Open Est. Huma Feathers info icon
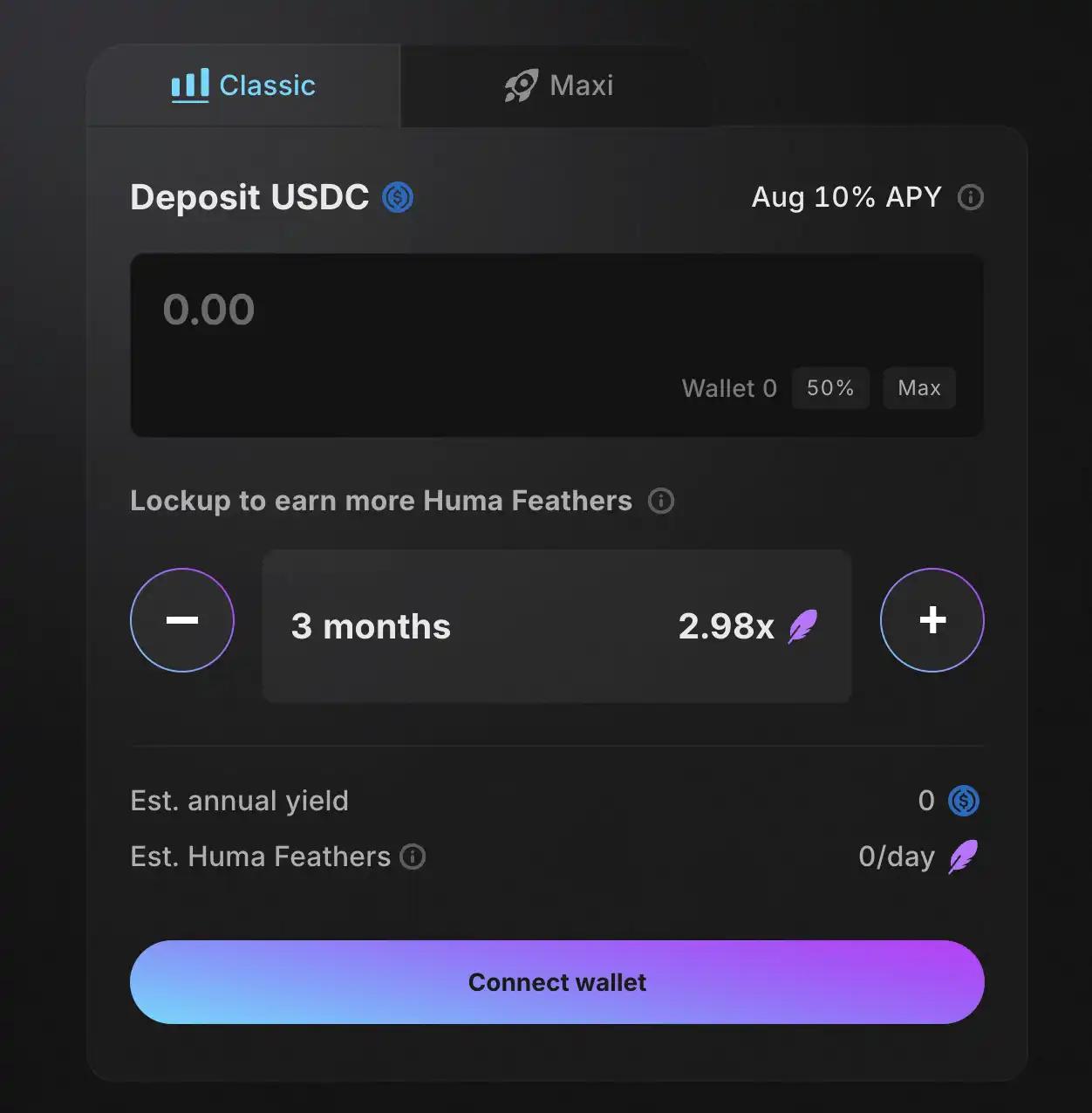 [x=413, y=857]
